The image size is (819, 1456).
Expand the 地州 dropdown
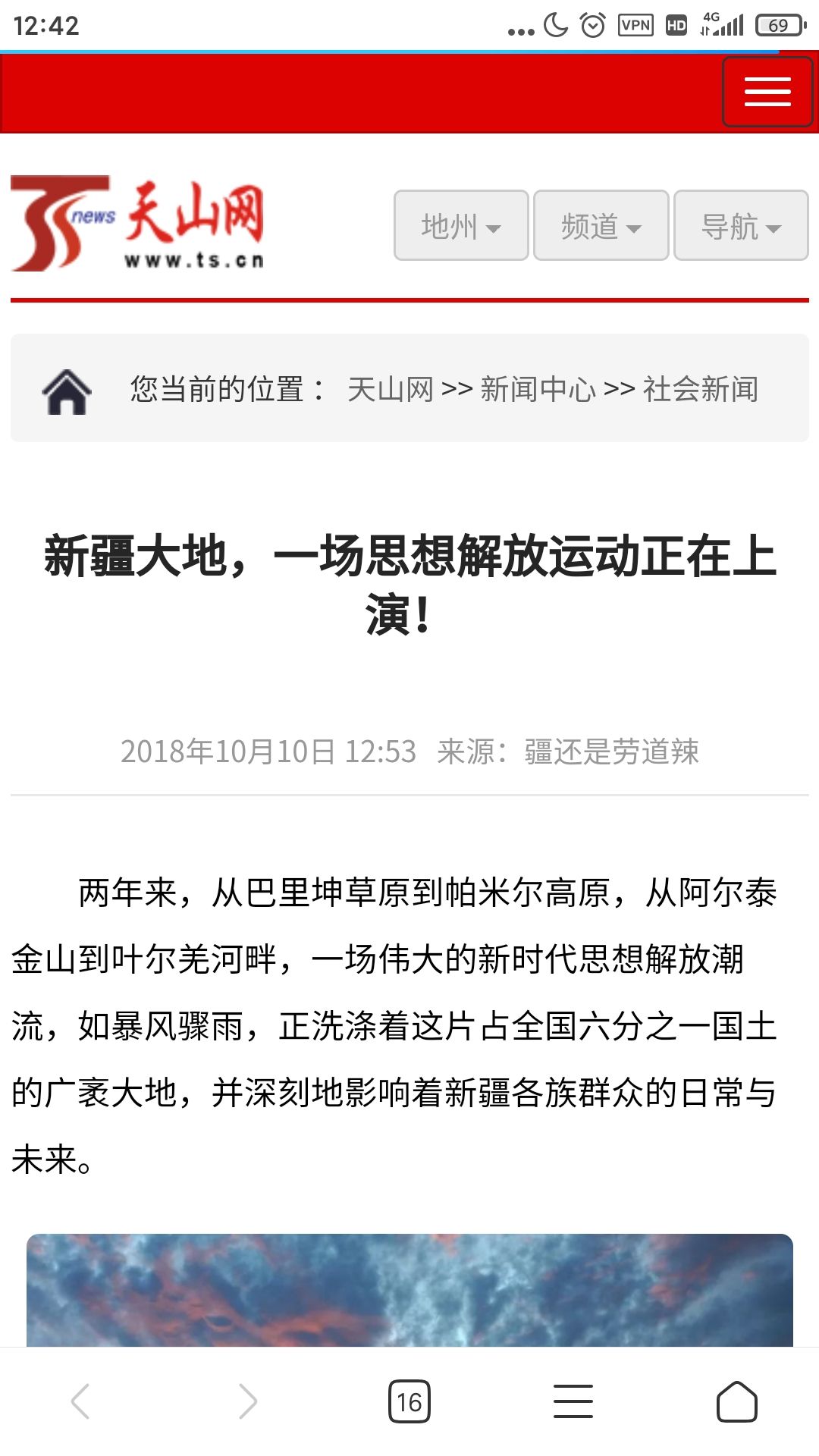[461, 226]
